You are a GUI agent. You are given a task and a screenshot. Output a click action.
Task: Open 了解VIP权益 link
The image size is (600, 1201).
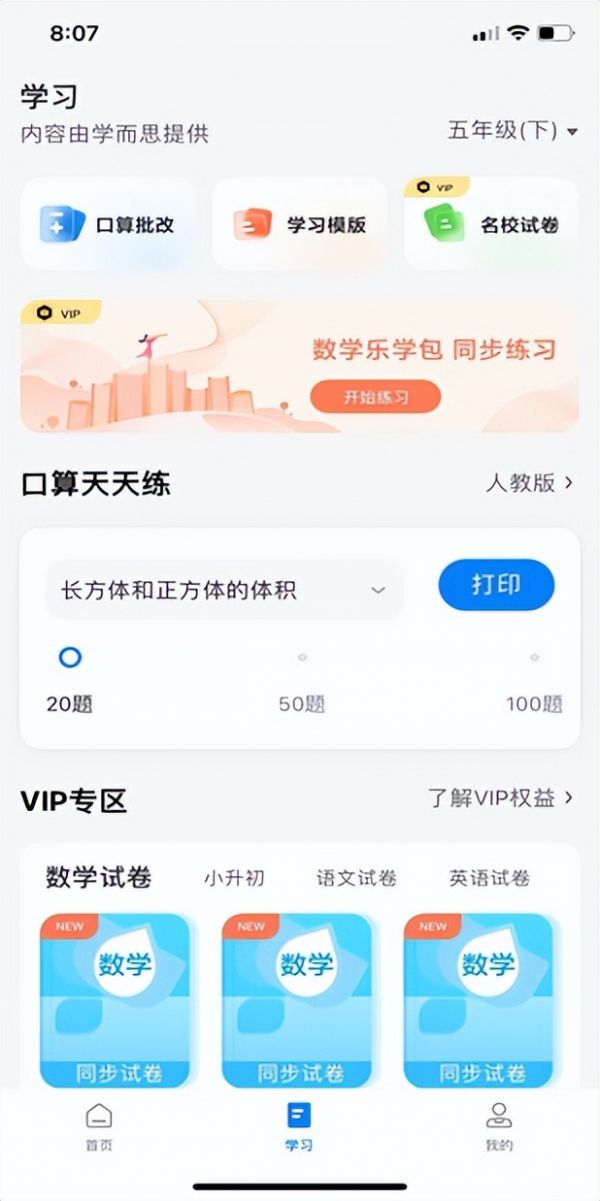click(x=500, y=798)
